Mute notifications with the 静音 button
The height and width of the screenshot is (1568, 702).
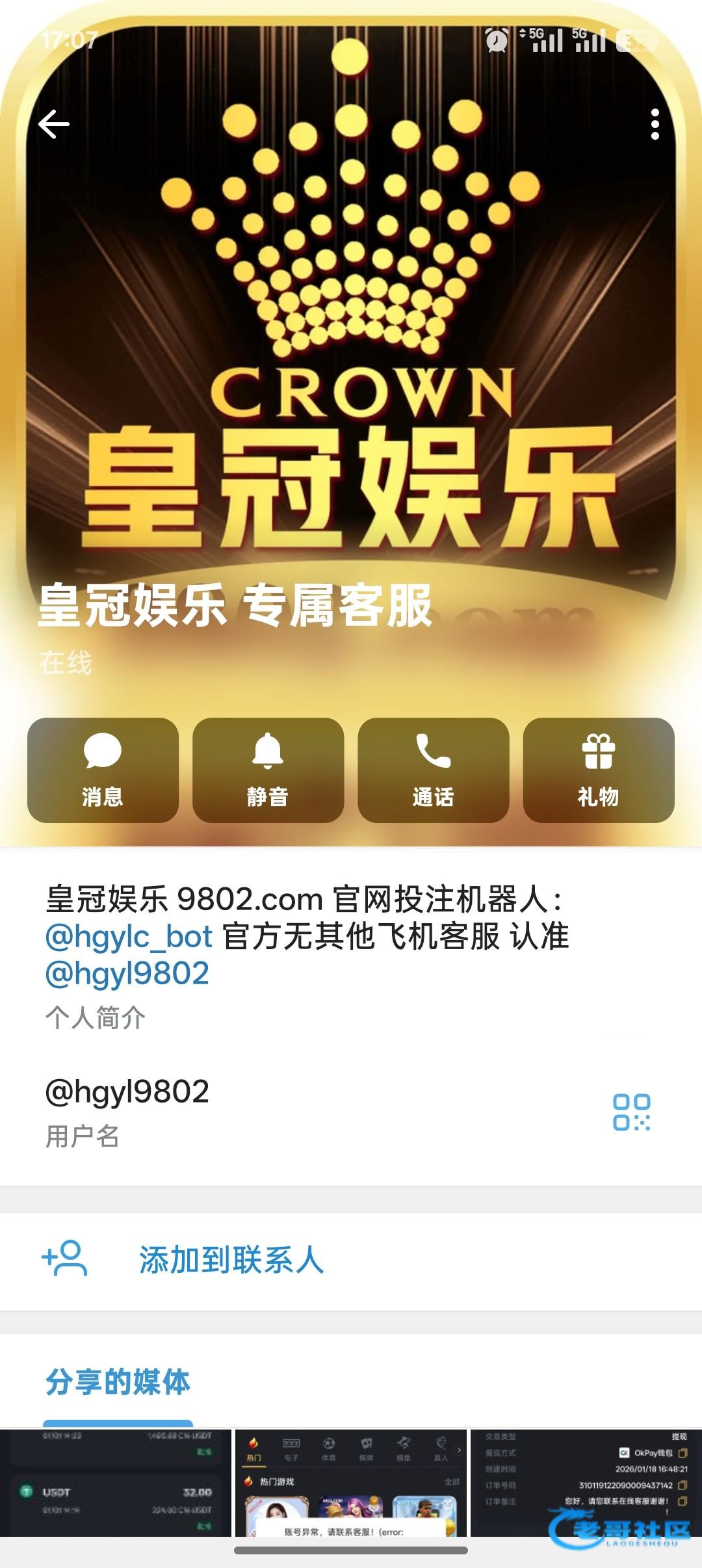click(268, 770)
